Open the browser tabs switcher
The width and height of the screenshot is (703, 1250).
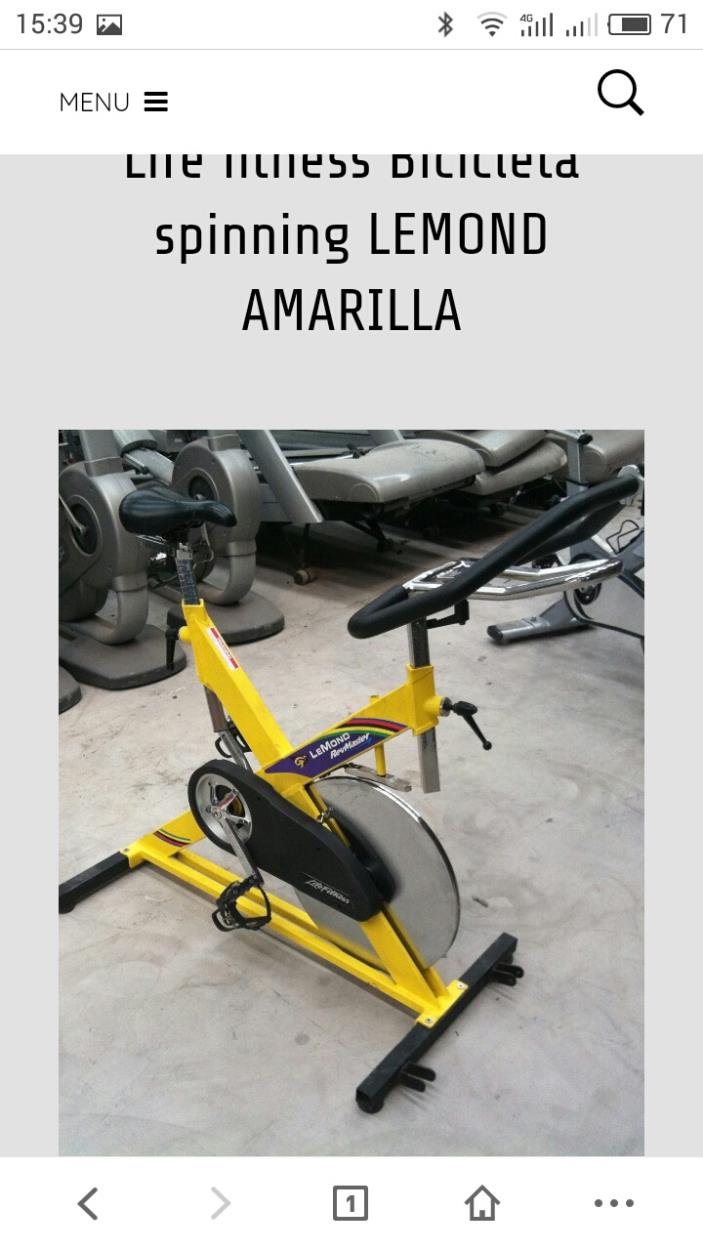tap(350, 1203)
